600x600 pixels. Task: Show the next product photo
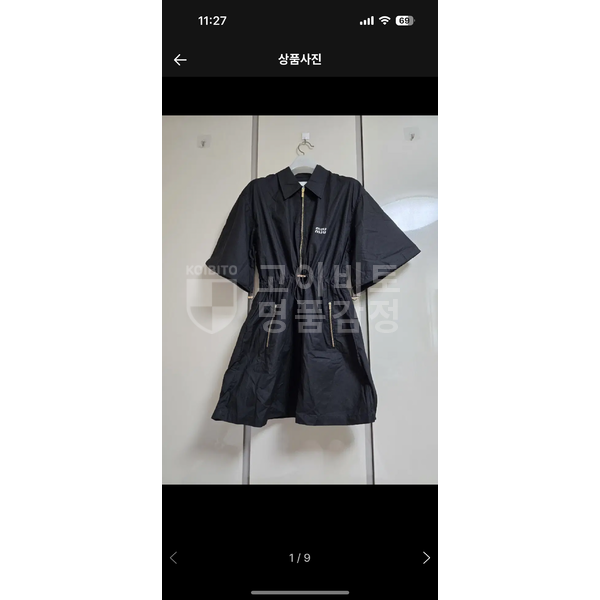click(426, 558)
